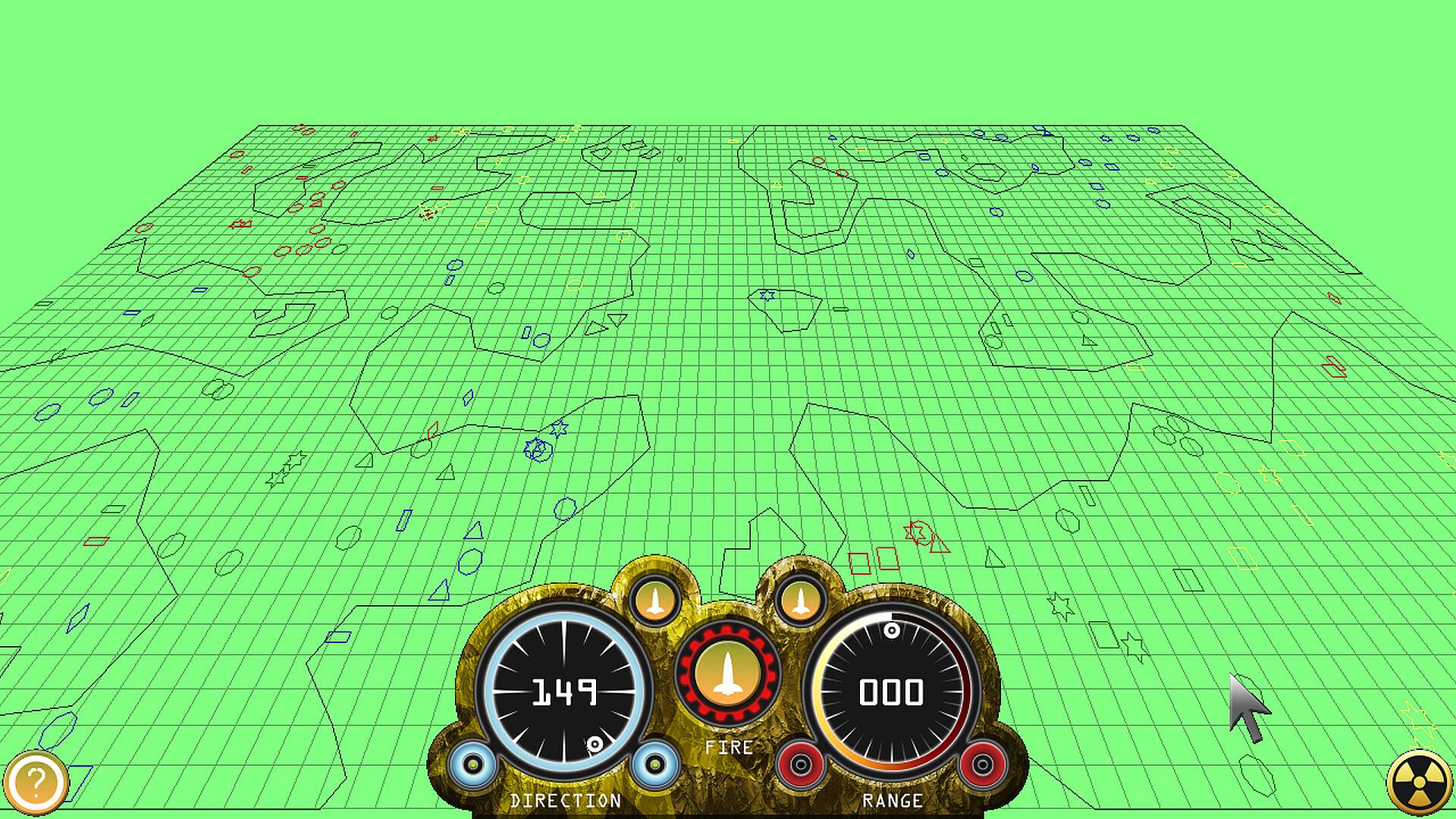Tap the right blue direction knob
This screenshot has height=819, width=1456.
tap(655, 764)
